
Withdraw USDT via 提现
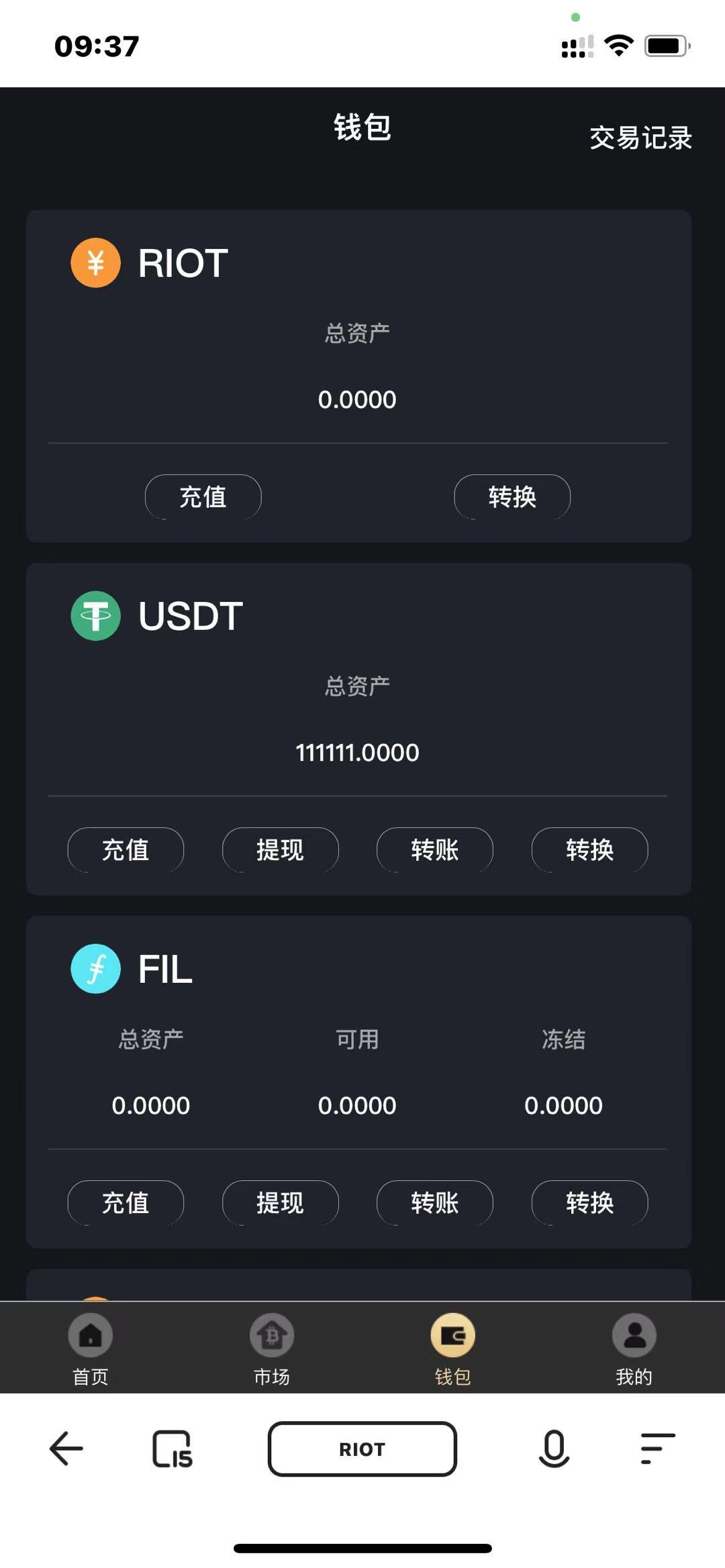pos(280,850)
